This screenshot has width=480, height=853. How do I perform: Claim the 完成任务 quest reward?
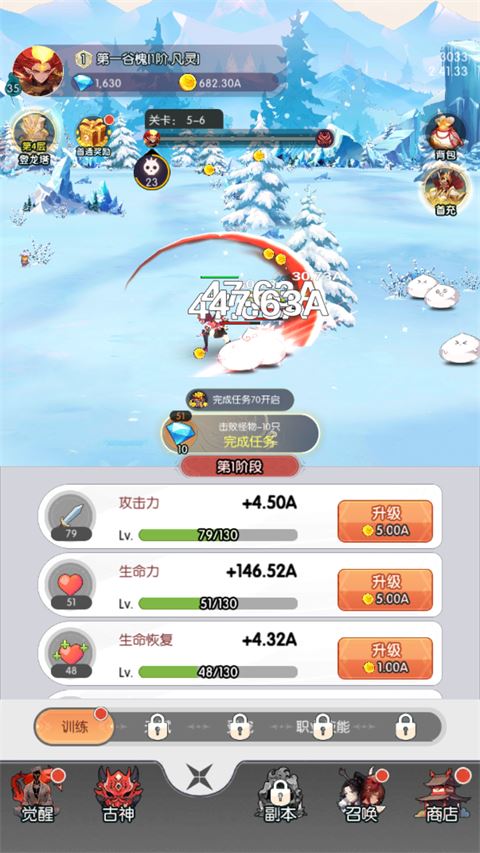coord(240,434)
